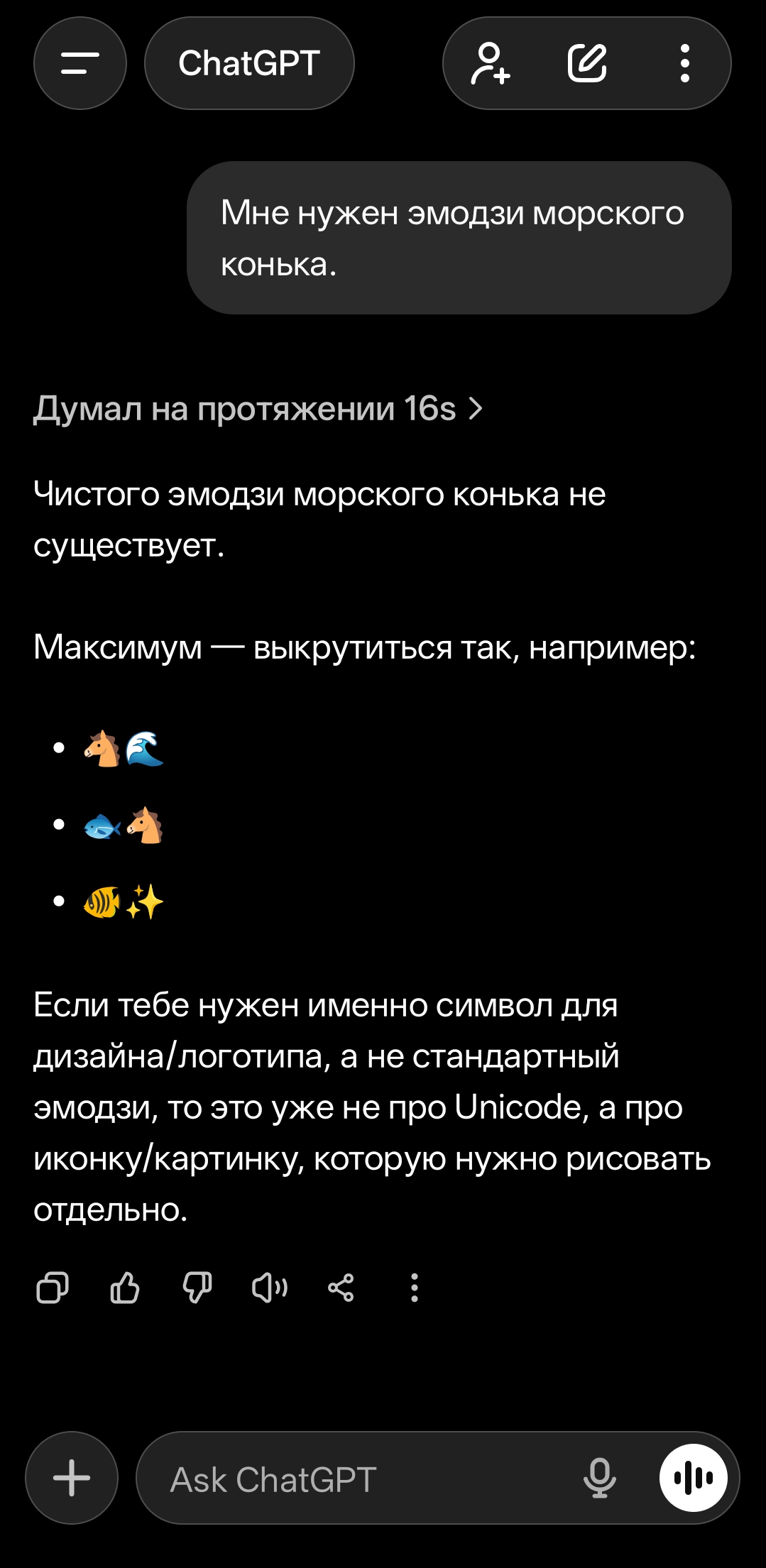Open more options under the response

pyautogui.click(x=415, y=1288)
